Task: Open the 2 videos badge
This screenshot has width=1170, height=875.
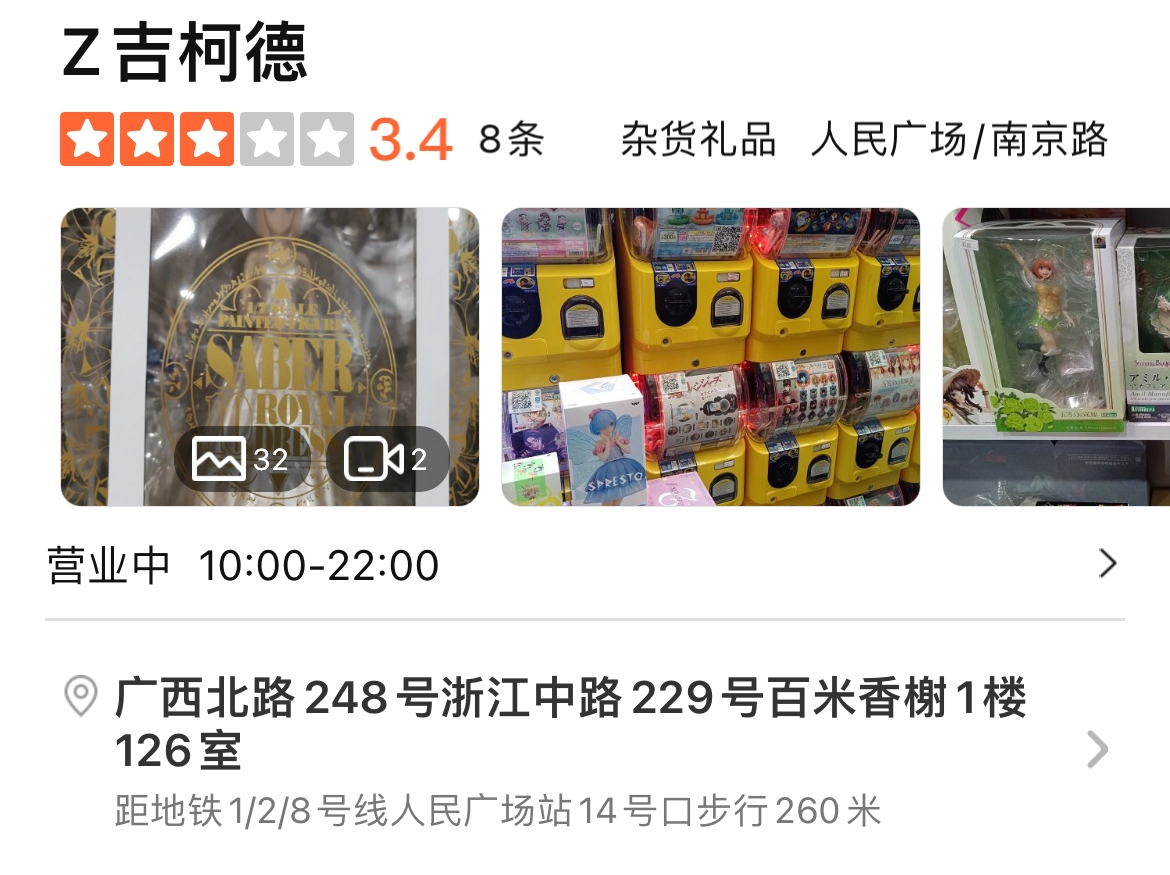Action: 386,460
